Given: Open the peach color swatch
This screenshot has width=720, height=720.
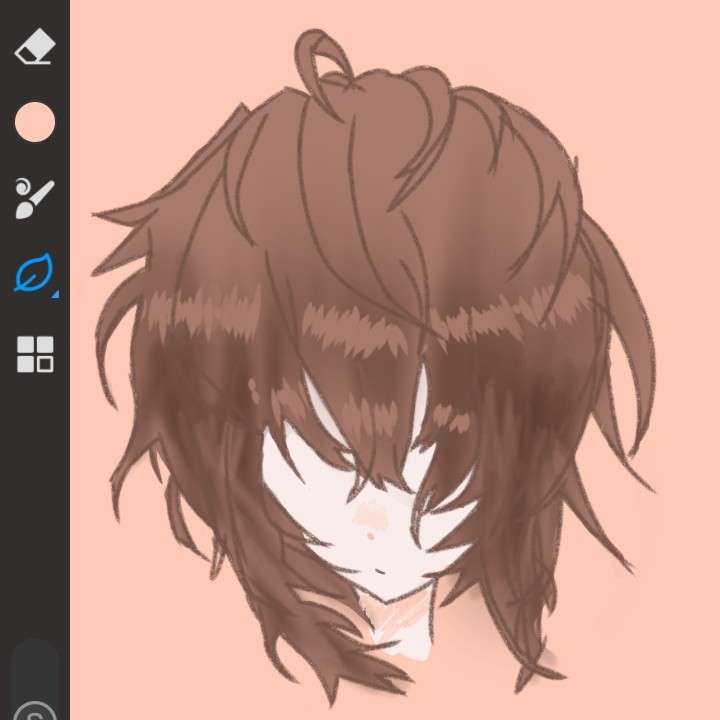Looking at the screenshot, I should (x=35, y=122).
